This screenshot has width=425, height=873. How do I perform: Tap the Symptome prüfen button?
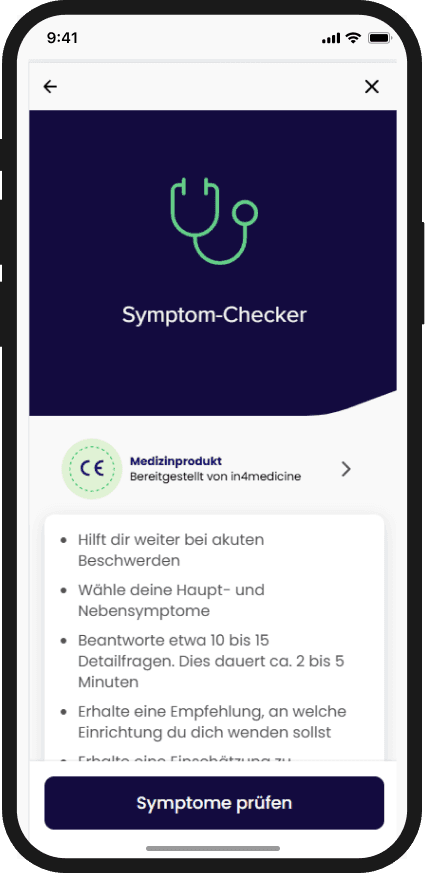pyautogui.click(x=214, y=803)
